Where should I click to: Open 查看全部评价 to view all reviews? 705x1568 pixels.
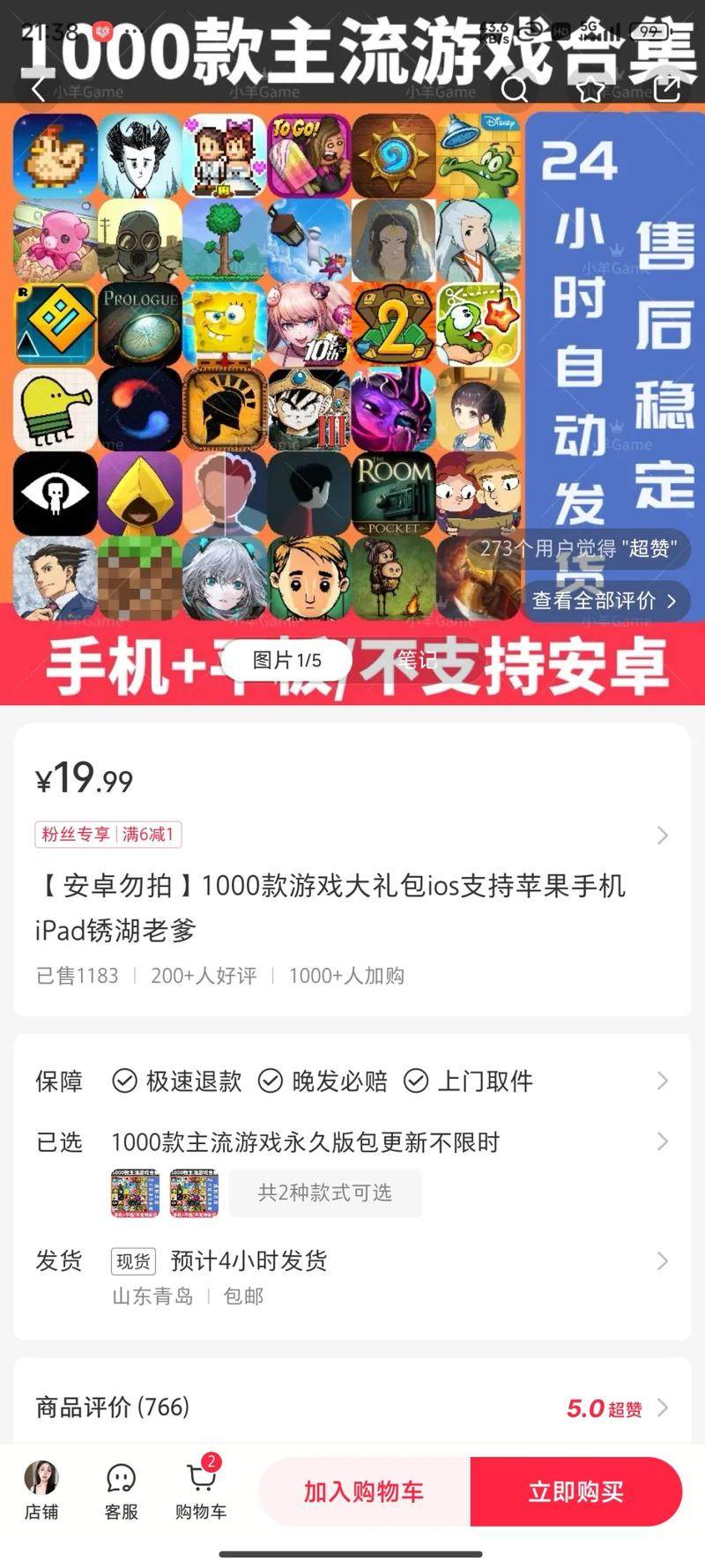point(605,601)
